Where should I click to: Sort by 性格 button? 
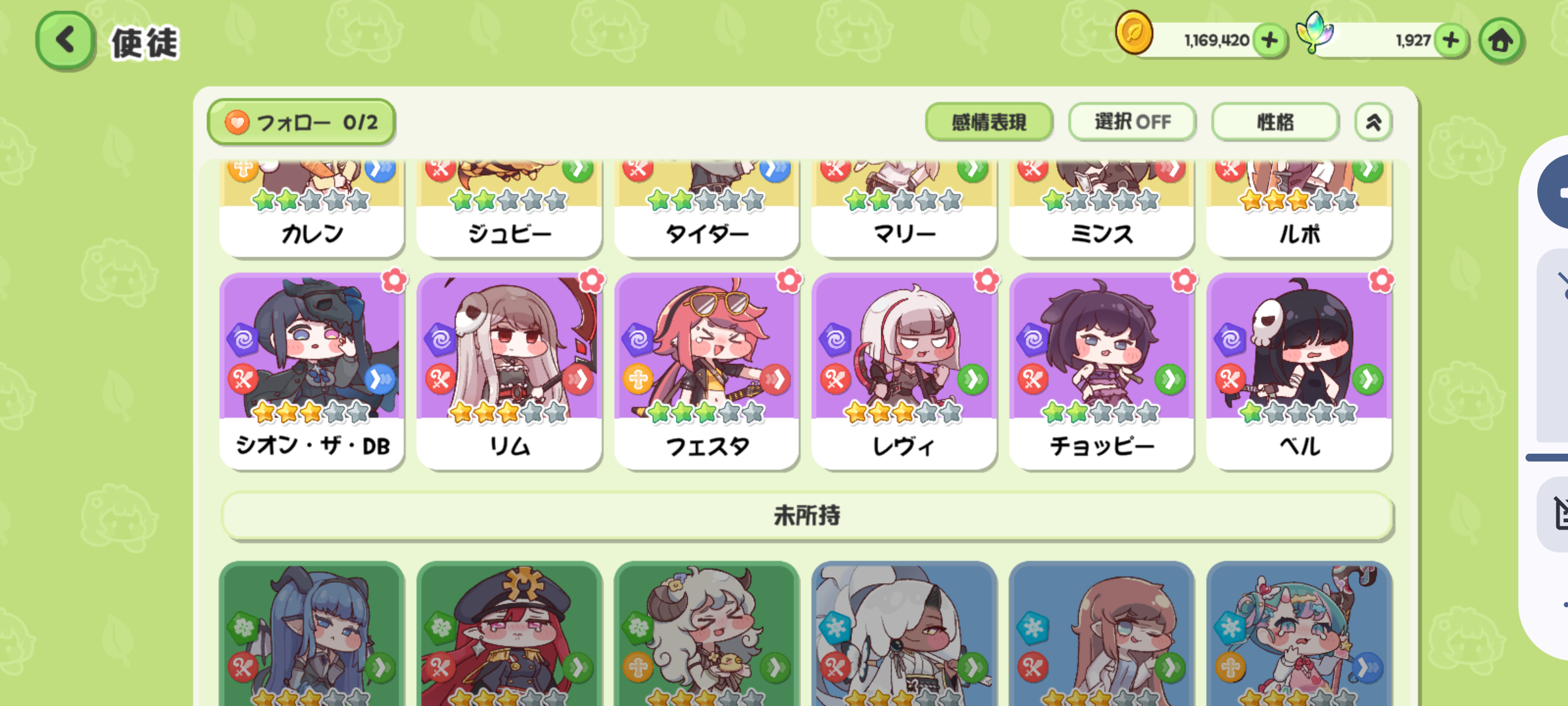[1275, 122]
